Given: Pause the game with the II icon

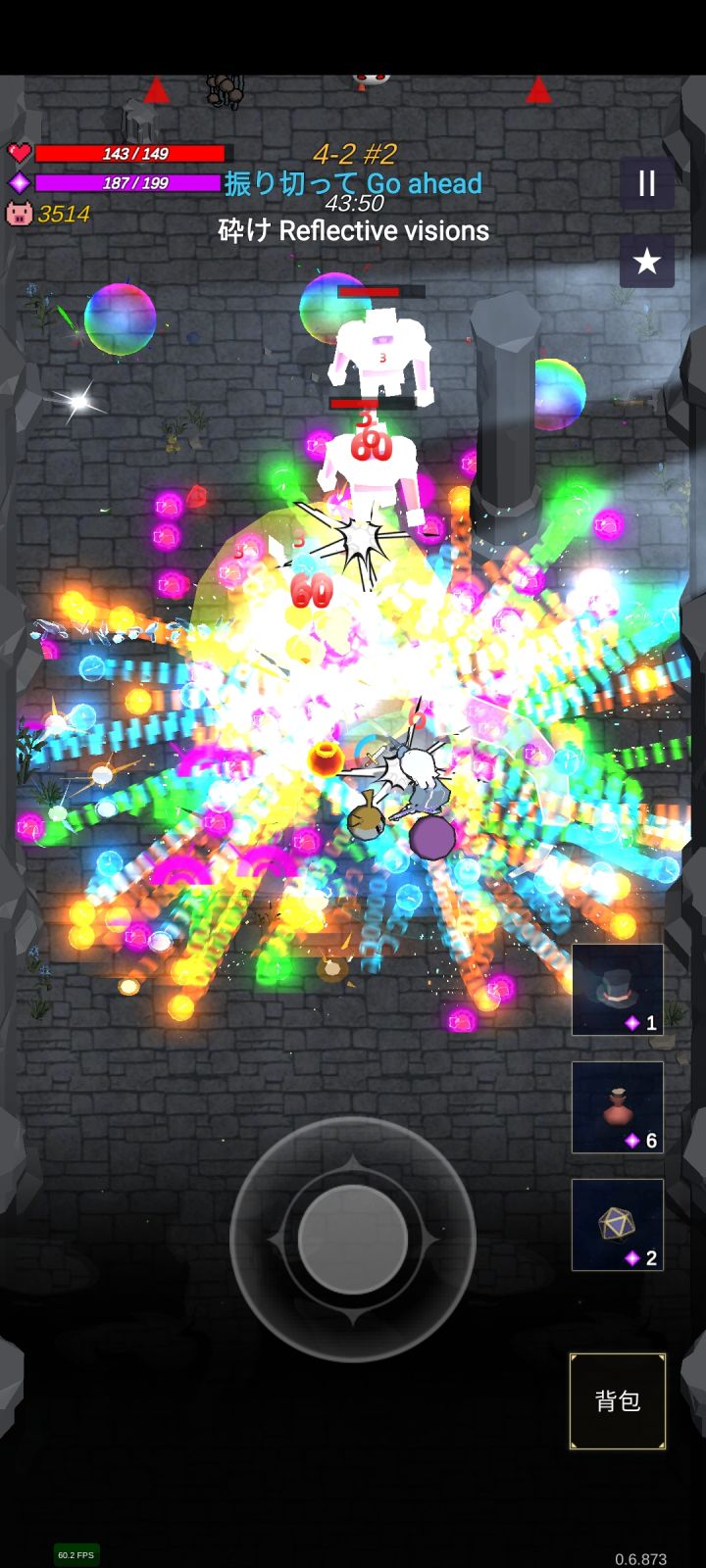Looking at the screenshot, I should tap(647, 182).
